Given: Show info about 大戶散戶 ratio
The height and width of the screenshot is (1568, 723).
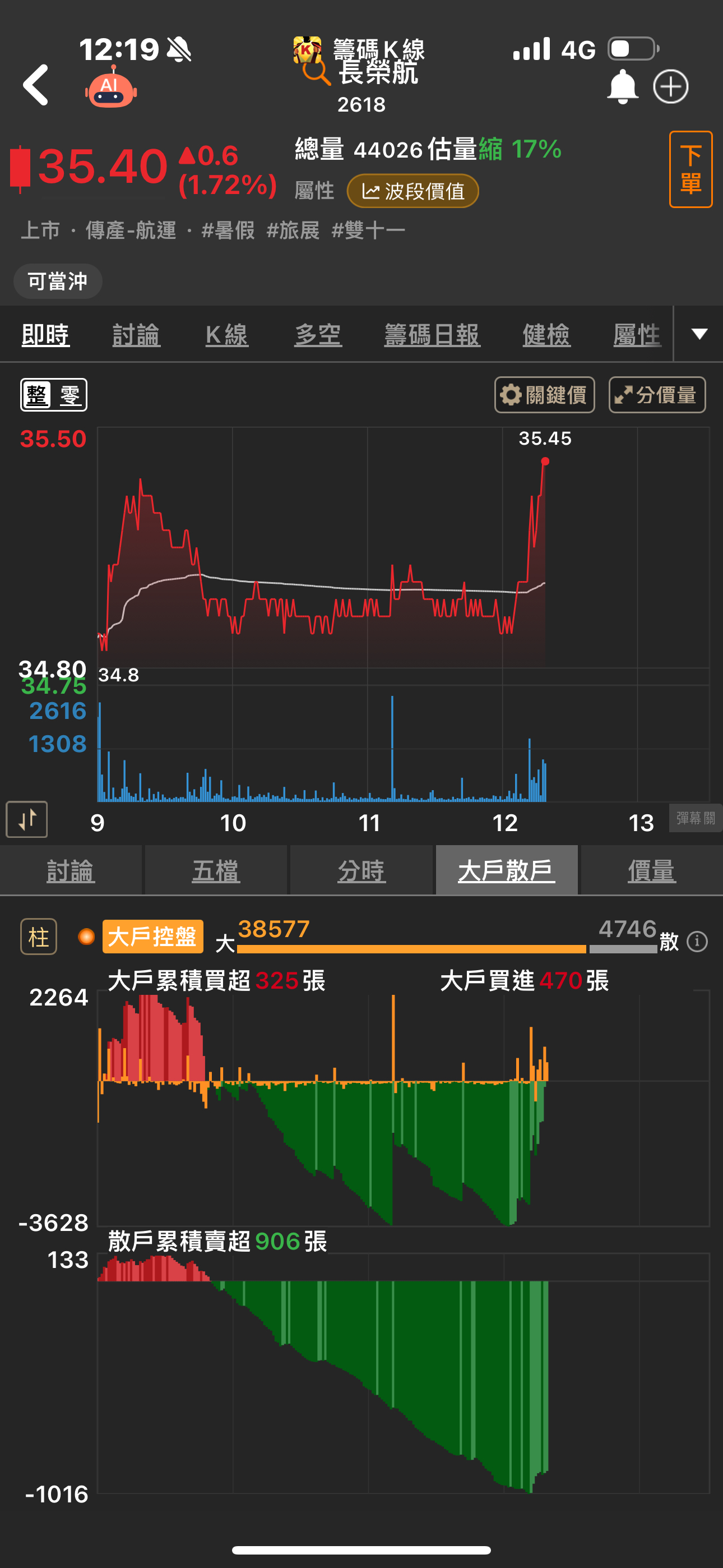Looking at the screenshot, I should [697, 942].
